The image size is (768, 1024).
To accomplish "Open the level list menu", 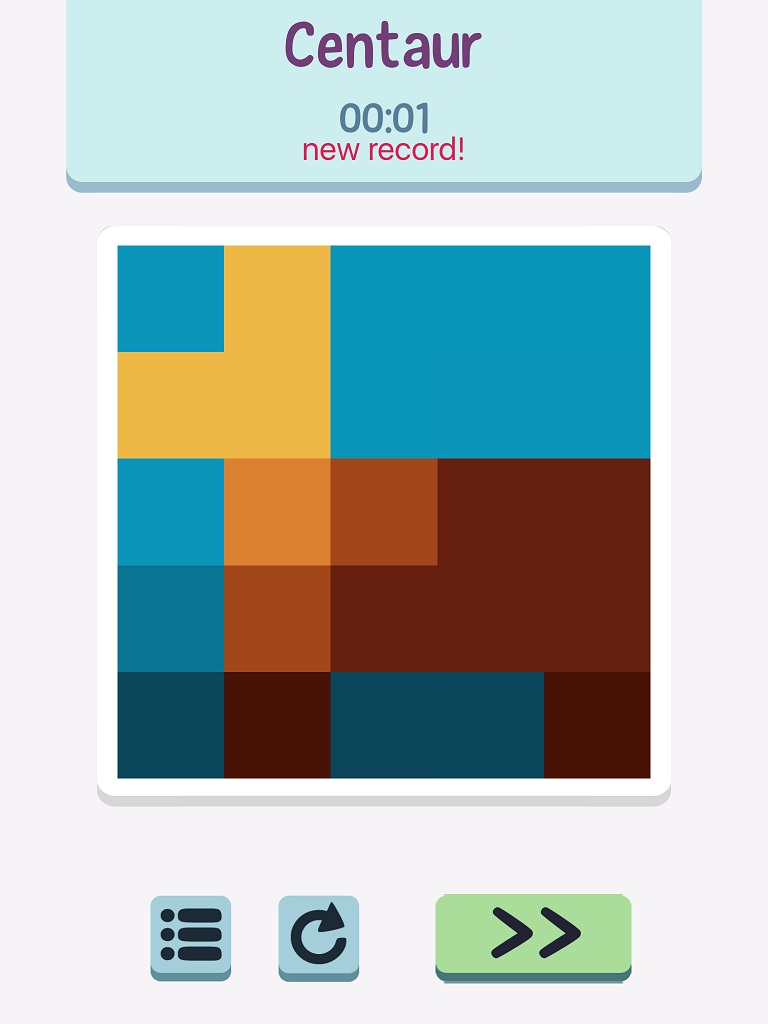I will point(191,935).
